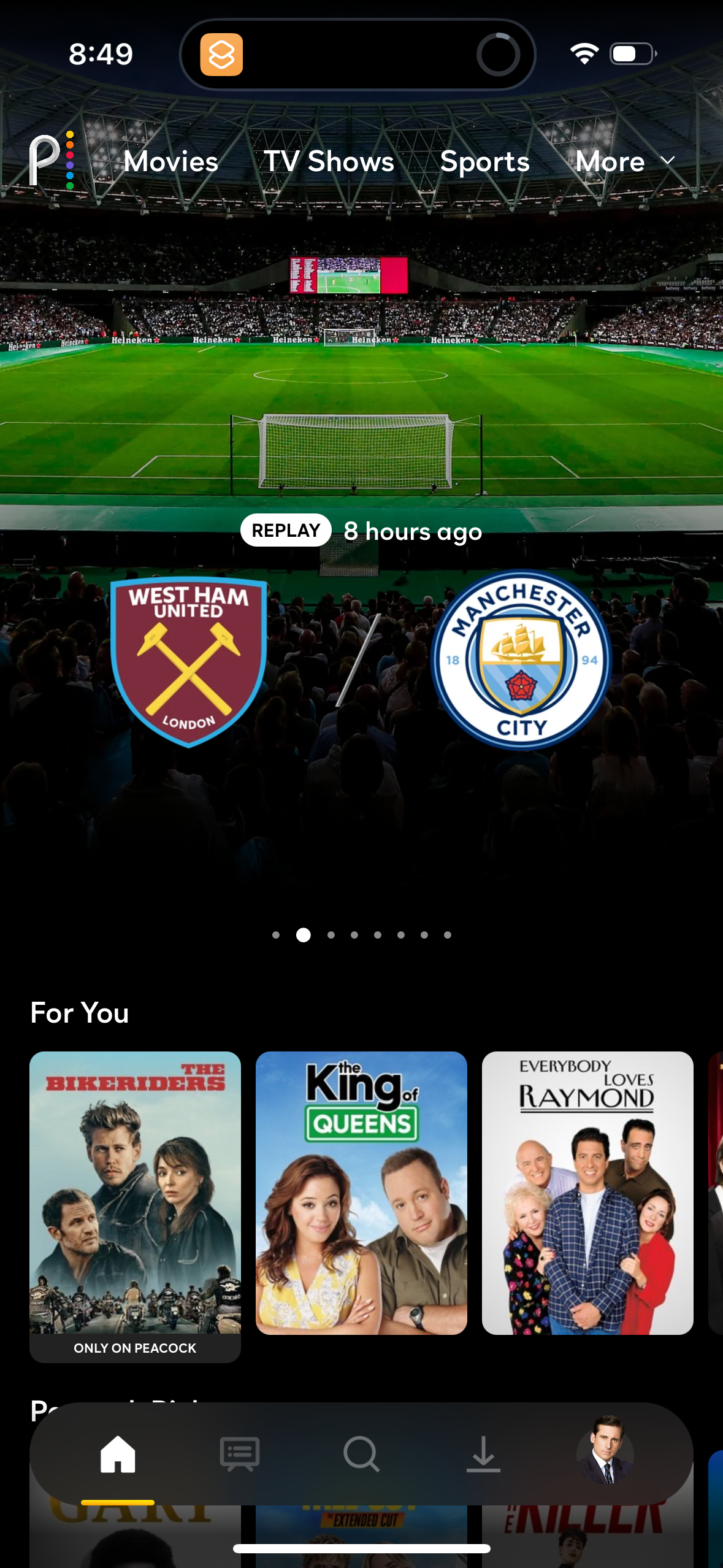Tap the Manchester City club badge
723x1568 pixels.
(x=519, y=658)
